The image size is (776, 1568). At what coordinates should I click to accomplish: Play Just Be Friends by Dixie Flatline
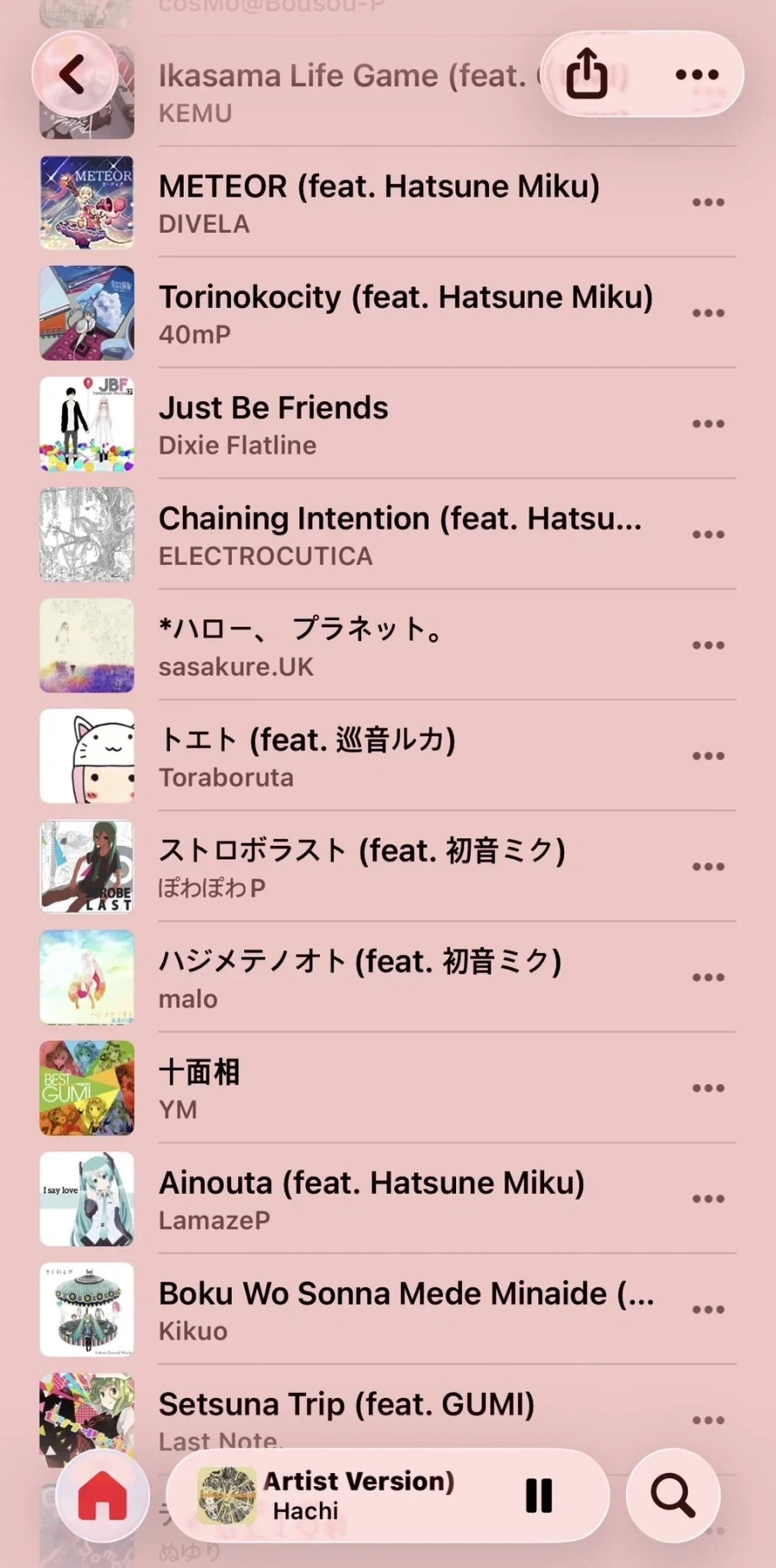pyautogui.click(x=388, y=423)
